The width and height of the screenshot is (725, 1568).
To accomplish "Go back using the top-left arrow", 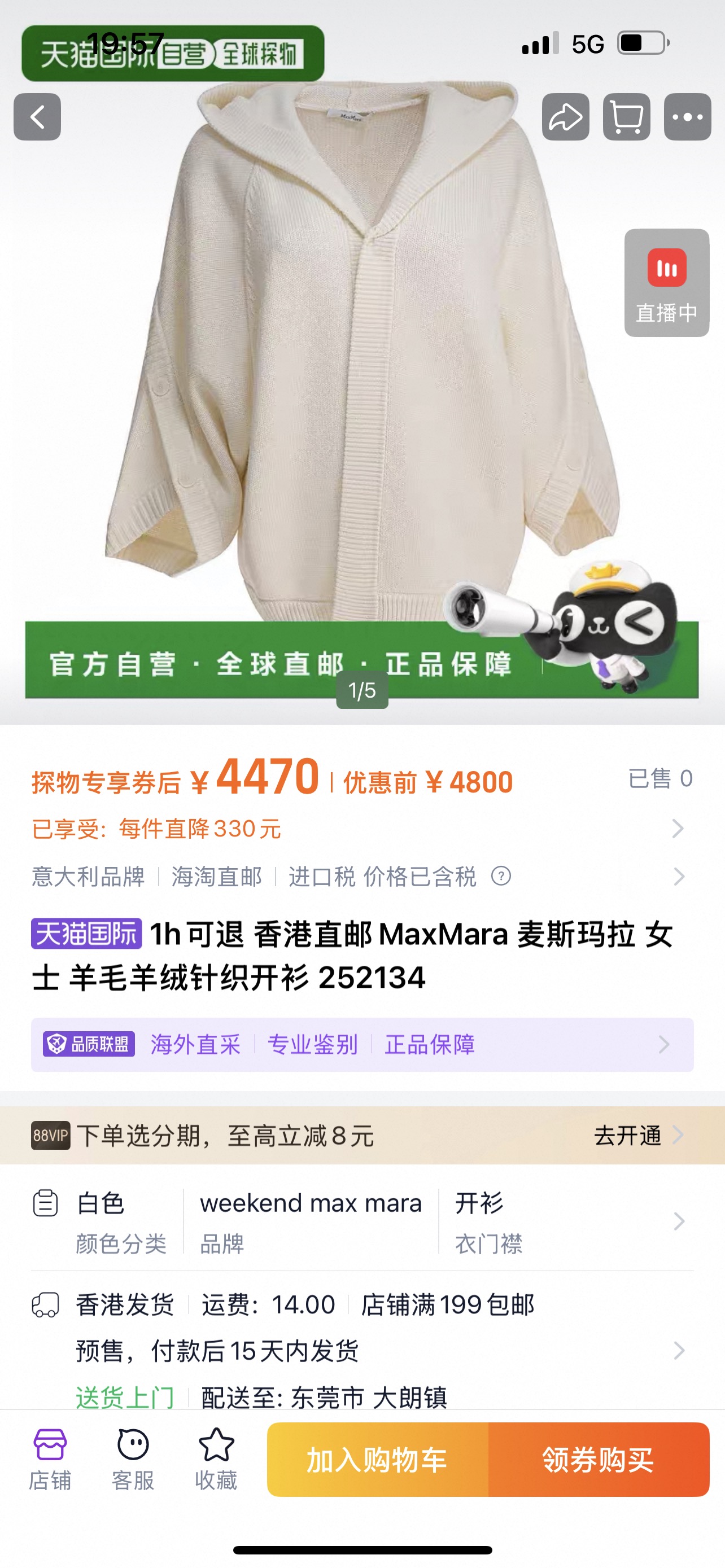I will [37, 117].
